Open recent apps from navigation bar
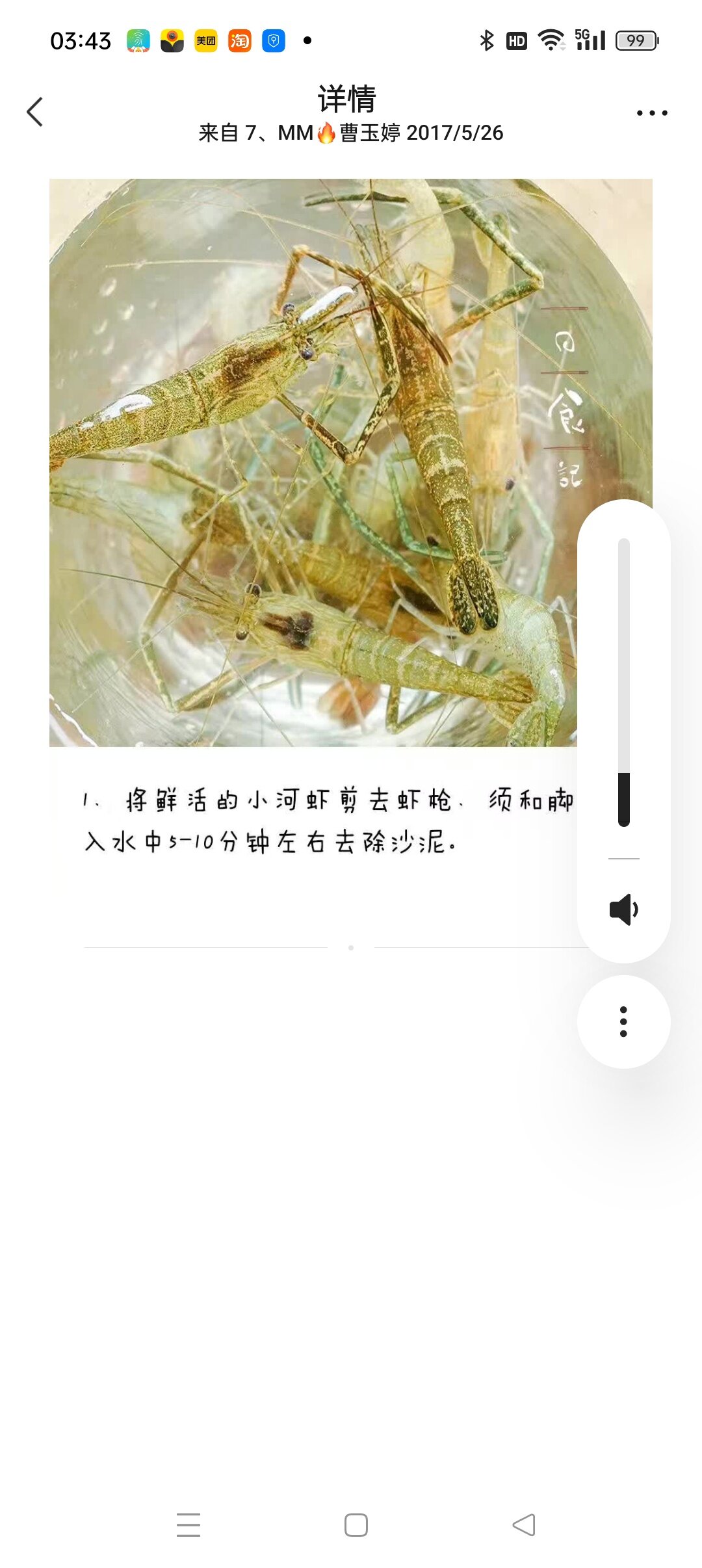Screen dimensions: 702x1568 [x=188, y=1524]
